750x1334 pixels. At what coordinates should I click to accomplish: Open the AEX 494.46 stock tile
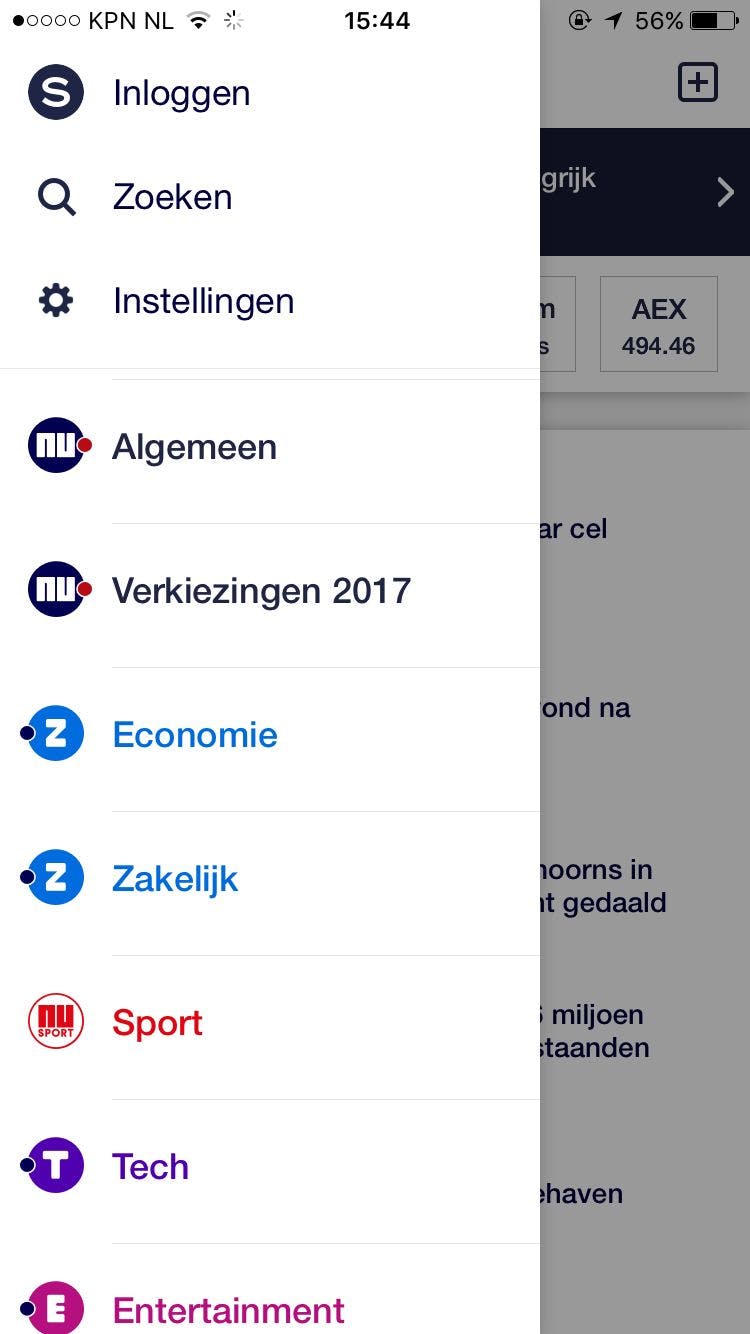coord(658,324)
